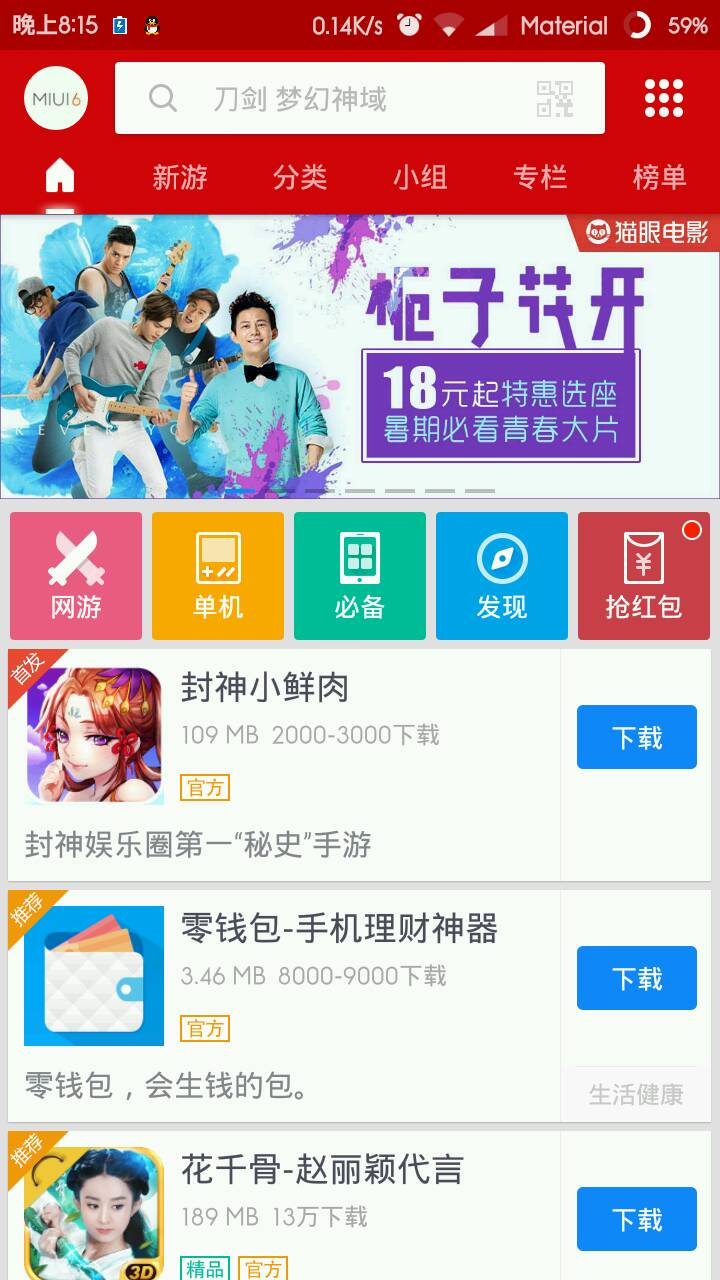Open the QR code scanner

point(555,98)
